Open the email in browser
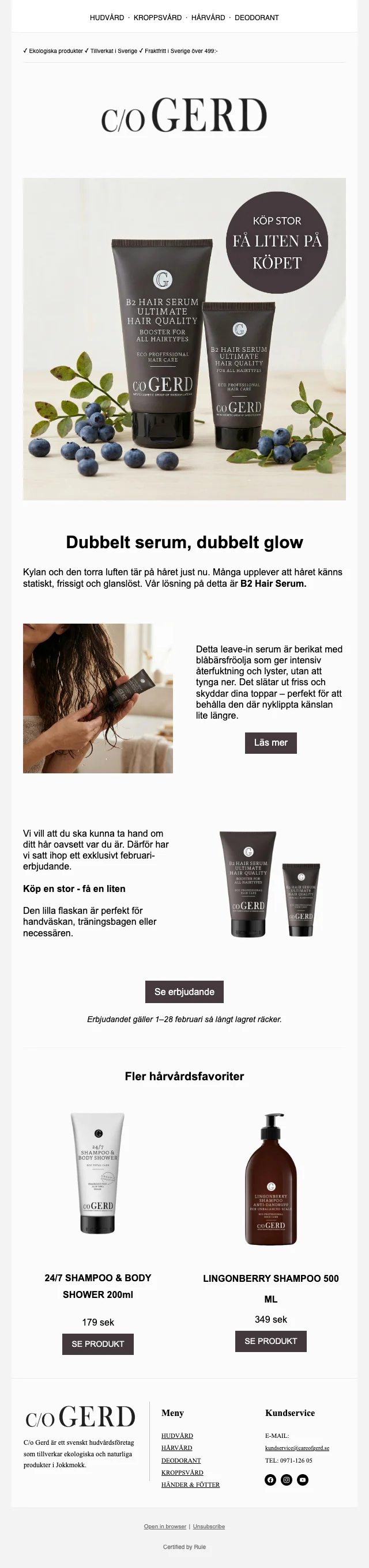This screenshot has width=369, height=1568. tap(165, 1527)
